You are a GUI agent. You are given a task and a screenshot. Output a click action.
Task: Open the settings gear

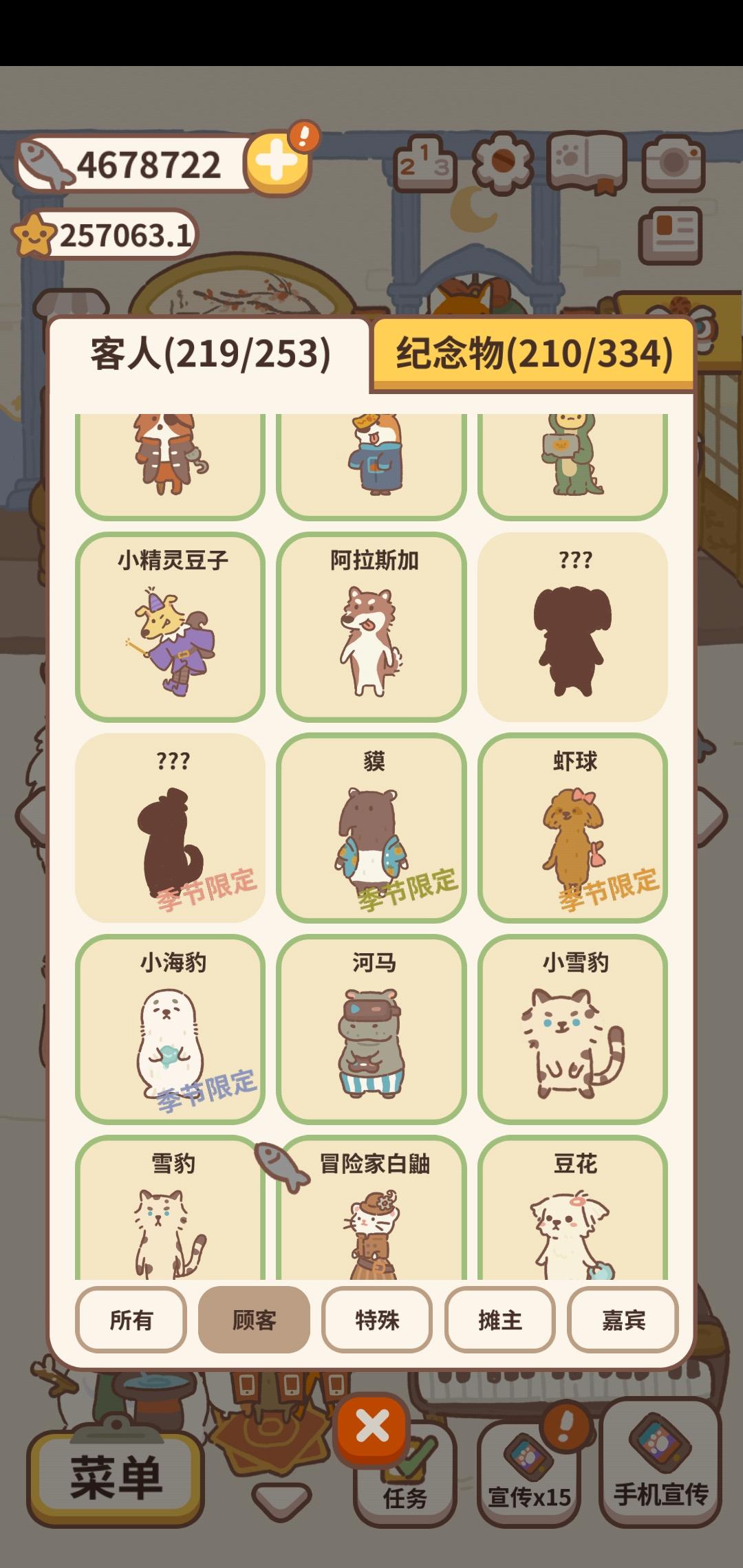503,162
